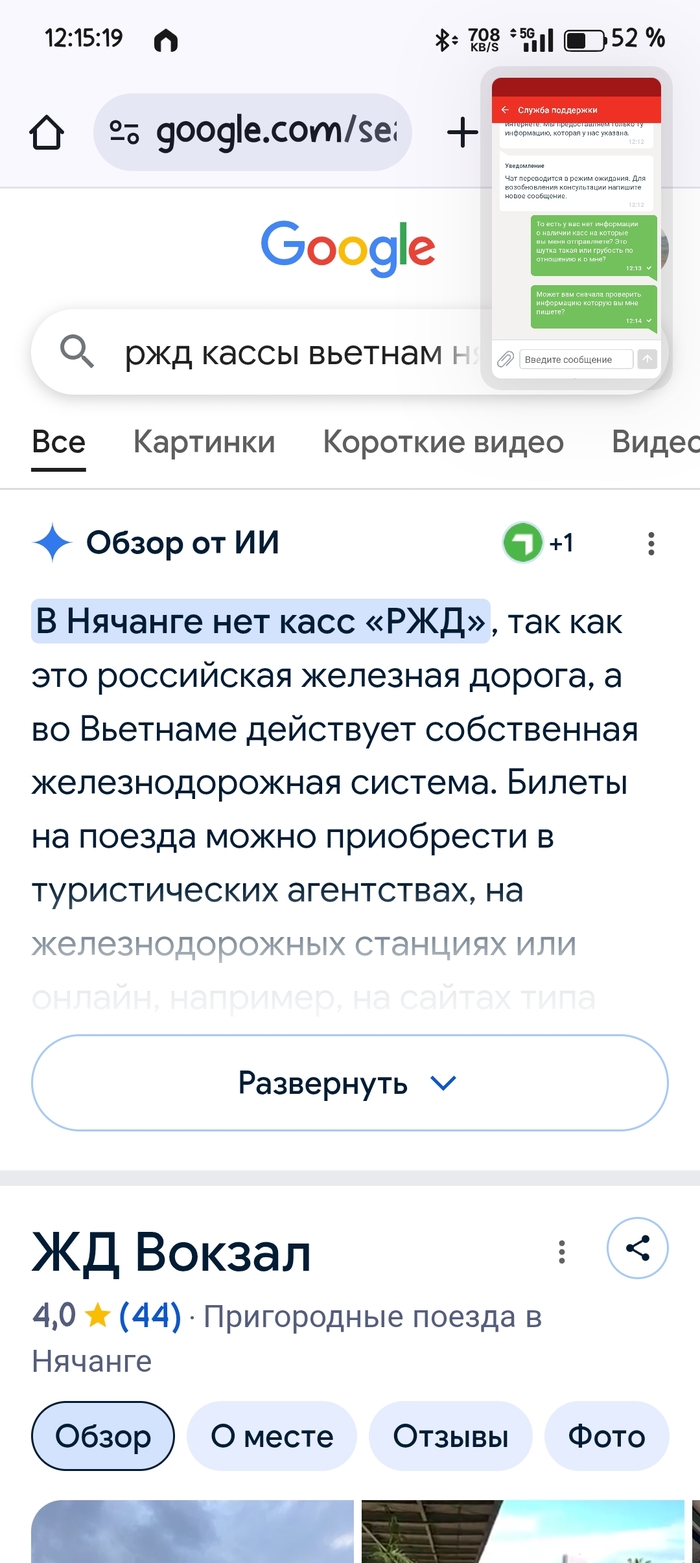700x1563 pixels.
Task: Share the ЖД Вокзал place
Action: (637, 1248)
